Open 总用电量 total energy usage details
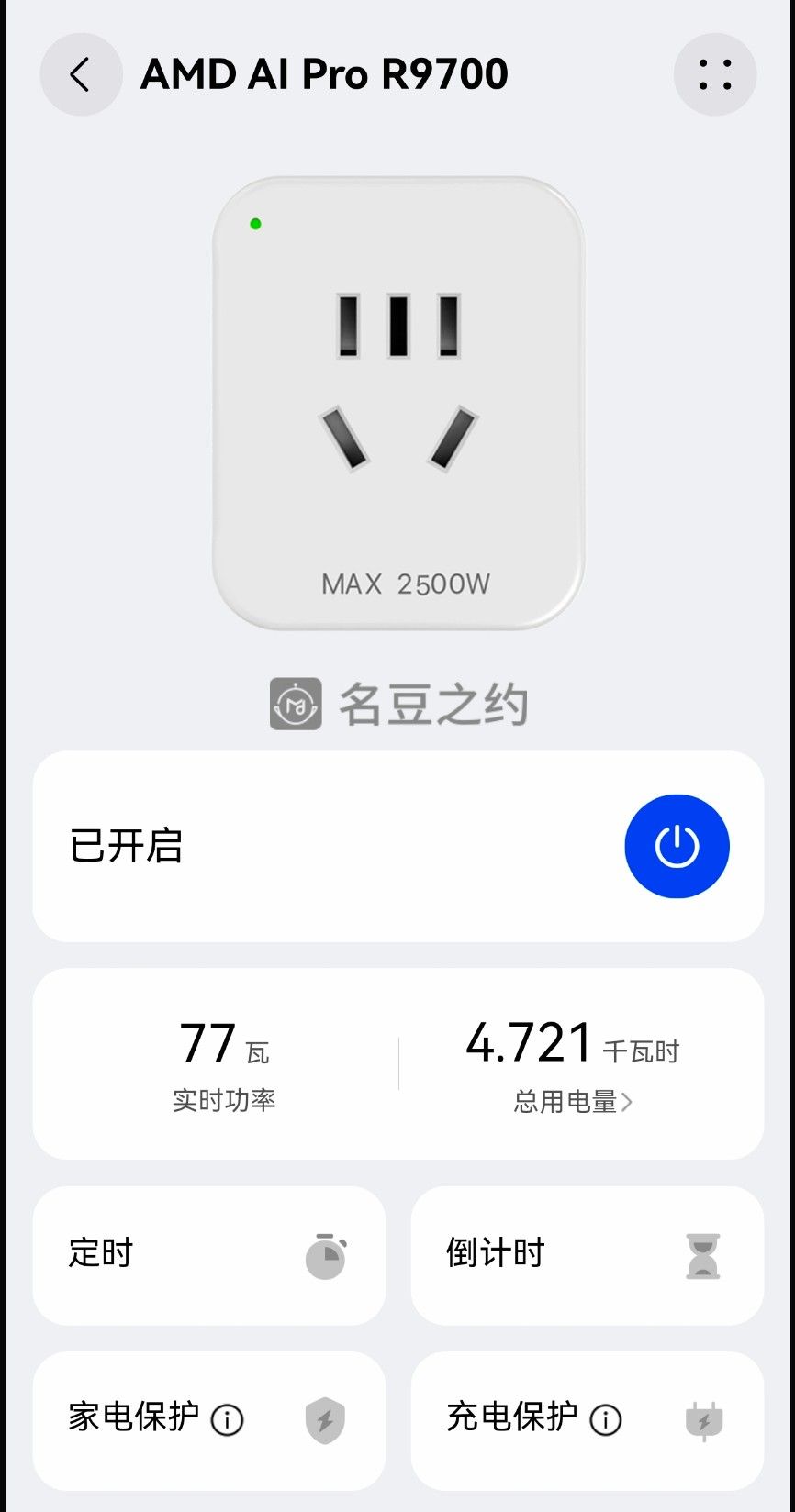 tap(573, 1101)
